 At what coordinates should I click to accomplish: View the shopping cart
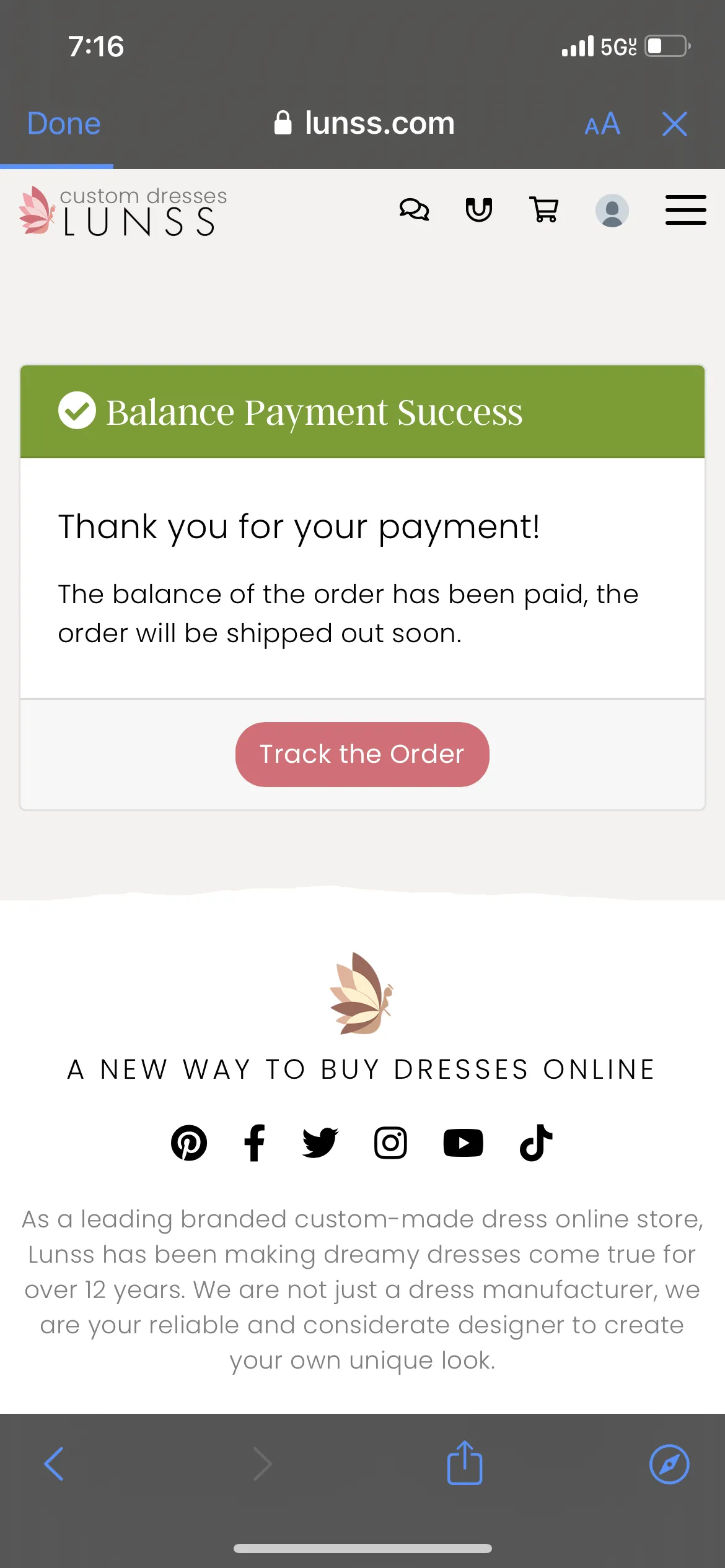pyautogui.click(x=544, y=210)
